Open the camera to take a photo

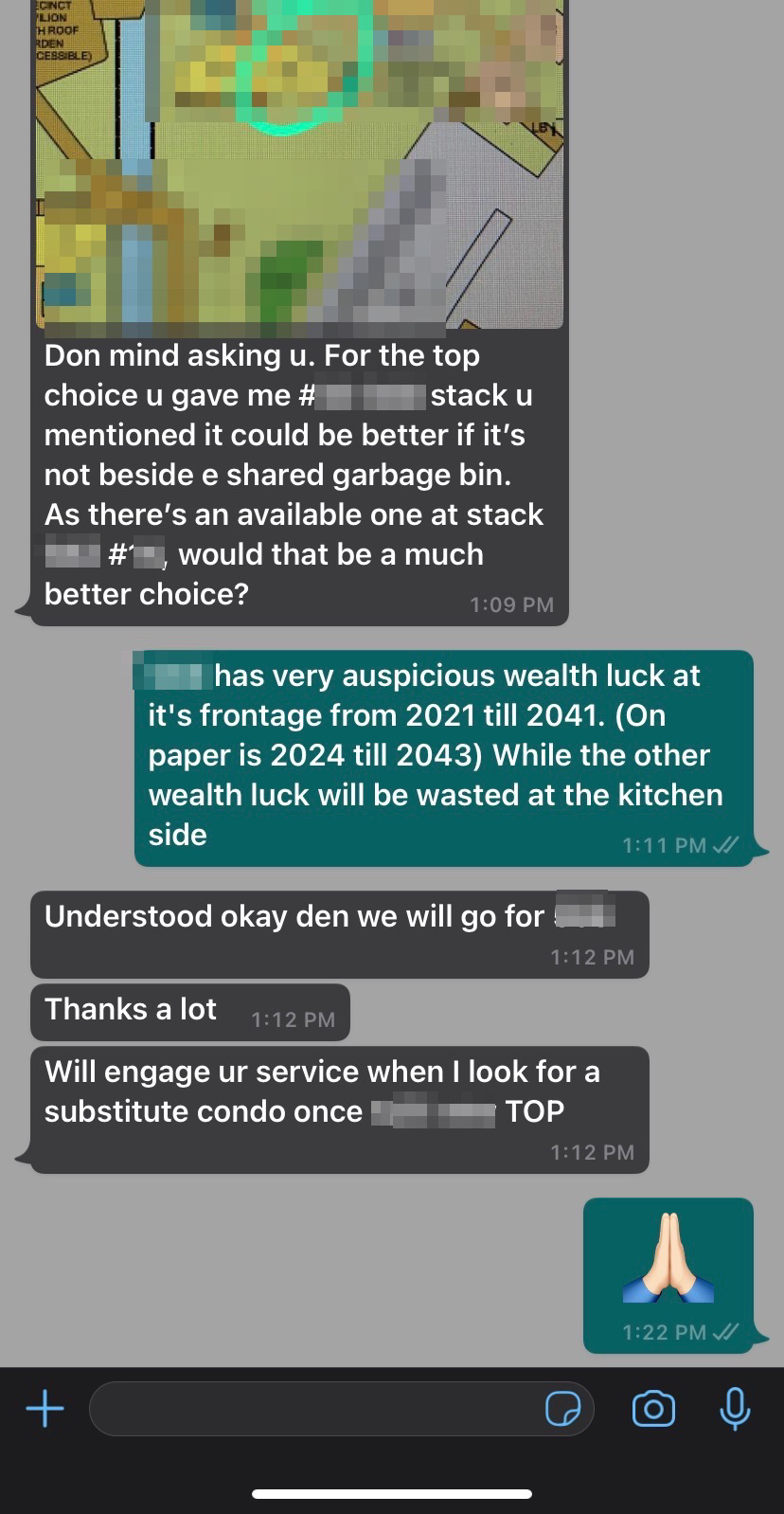(653, 1409)
